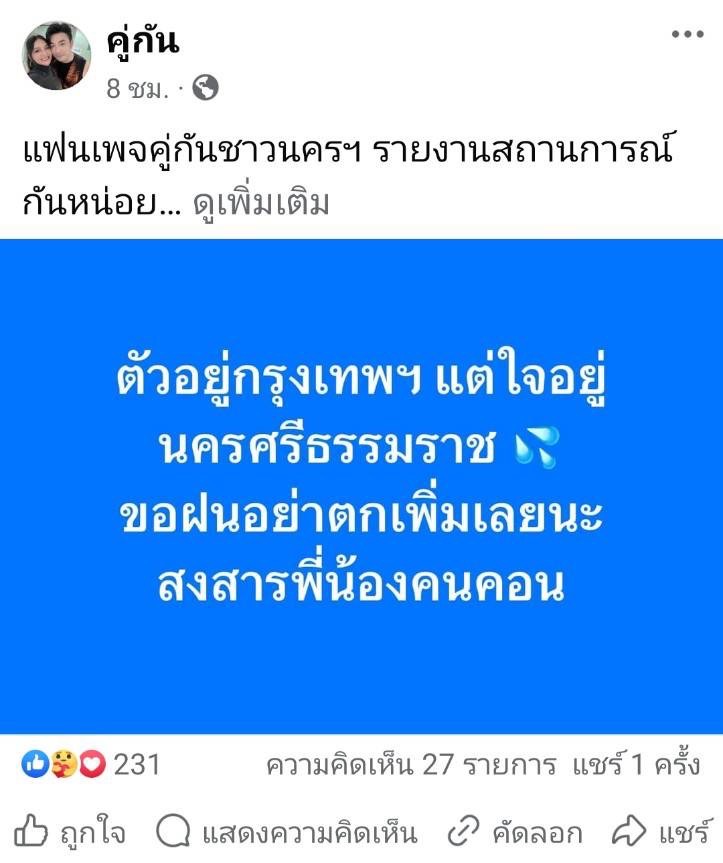View the share count (แชร์ 1 ครั้ง)
The image size is (723, 863).
pos(636,765)
